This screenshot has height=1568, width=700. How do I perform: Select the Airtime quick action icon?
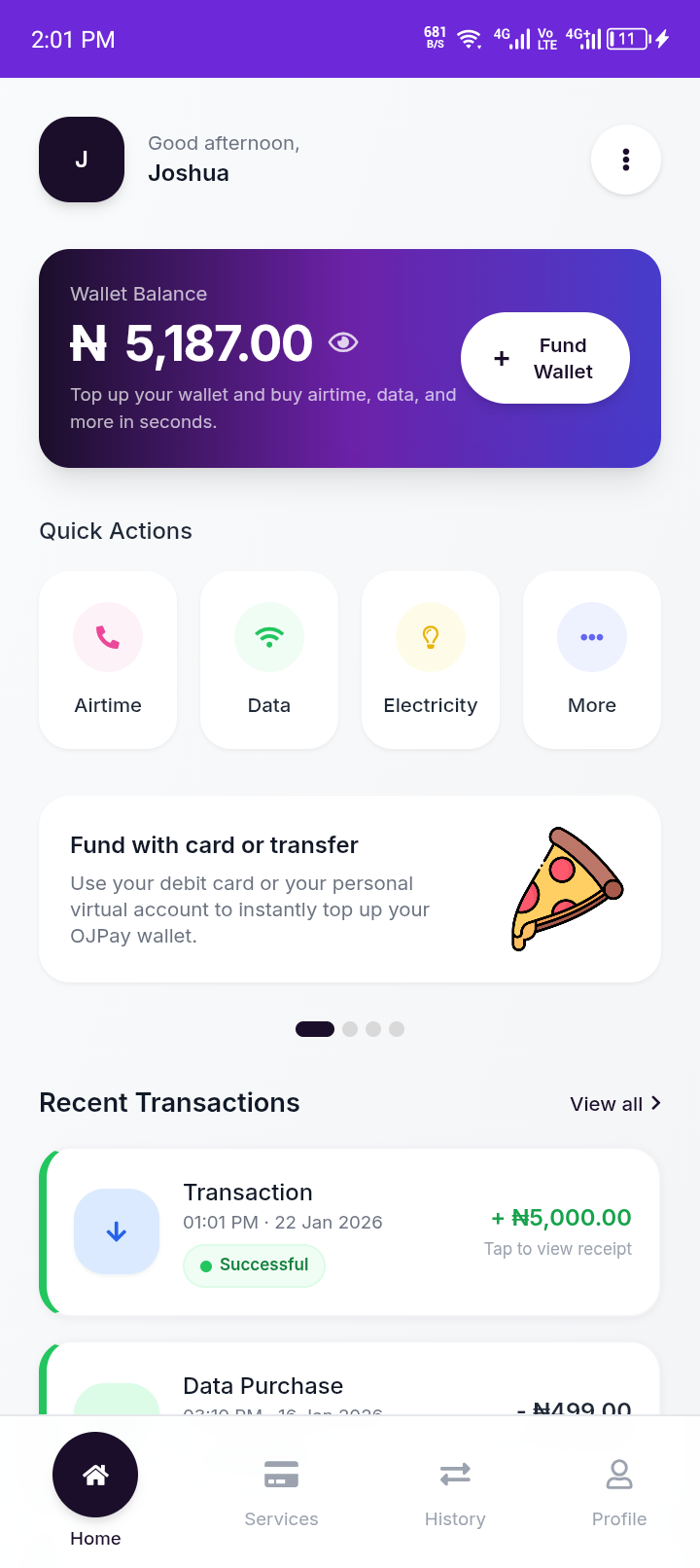click(107, 636)
